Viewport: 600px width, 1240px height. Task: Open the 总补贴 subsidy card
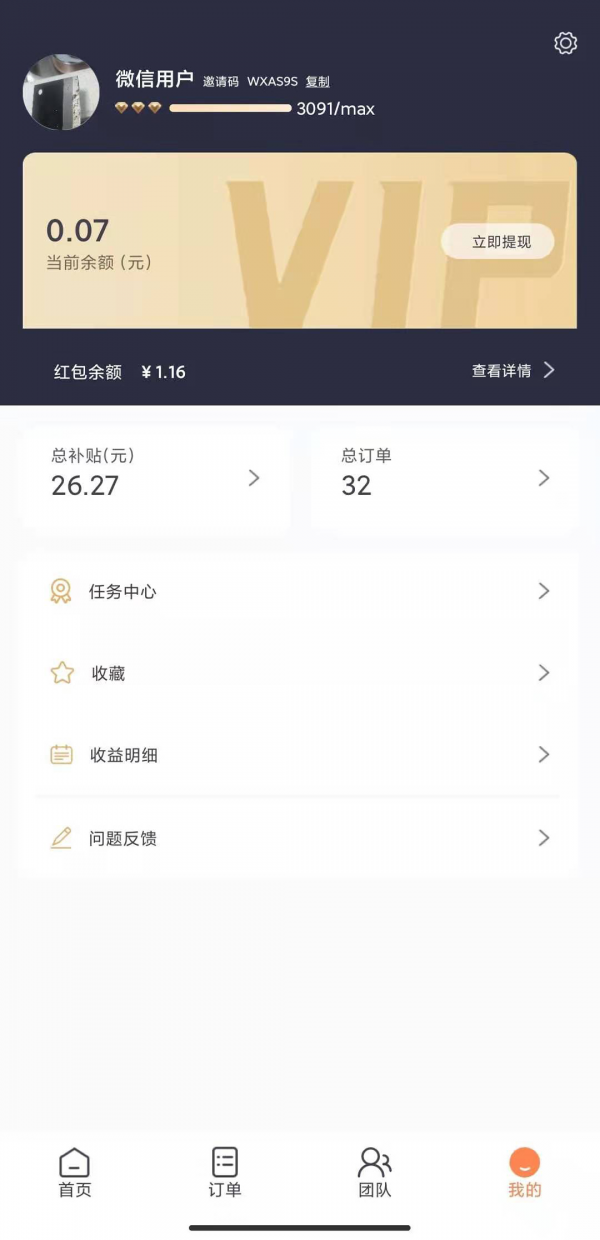[x=155, y=477]
